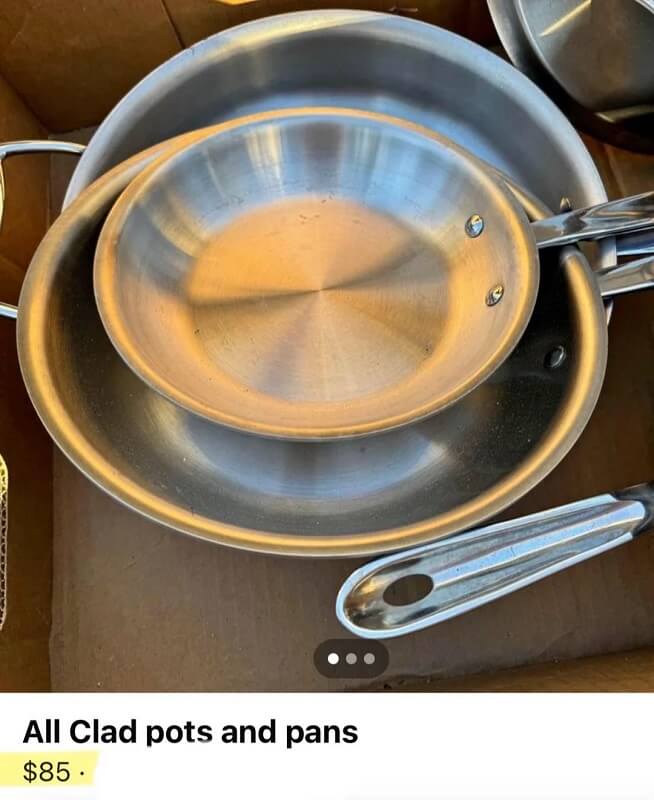Image resolution: width=654 pixels, height=800 pixels.
Task: Tap the photo page indicator dots
Action: (x=351, y=659)
